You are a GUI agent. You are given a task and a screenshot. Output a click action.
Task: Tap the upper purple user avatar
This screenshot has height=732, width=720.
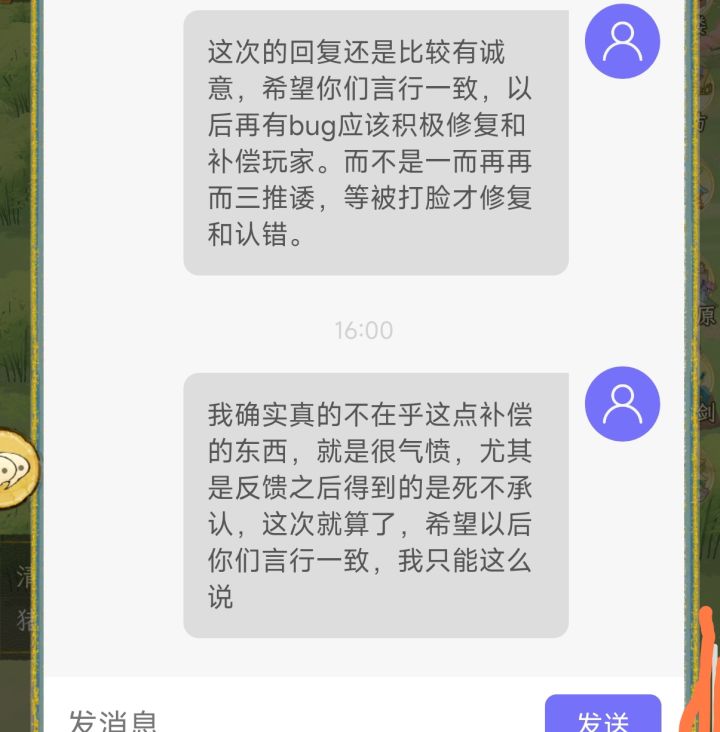[x=621, y=40]
